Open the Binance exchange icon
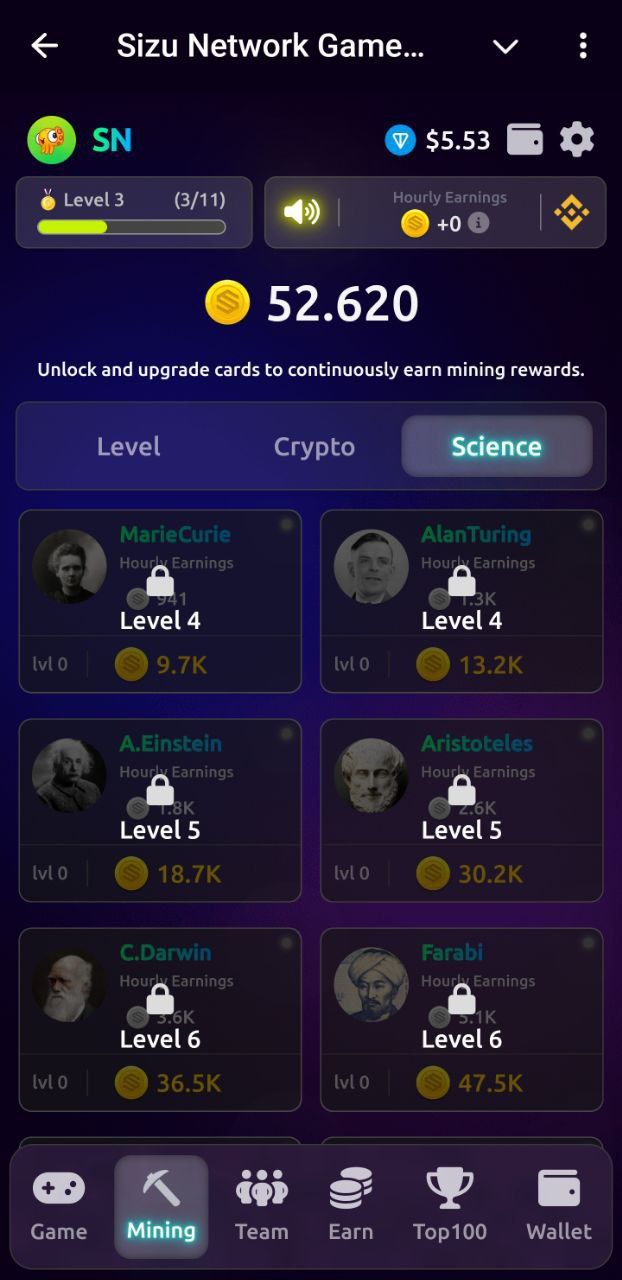Screen dimensions: 622x1280 point(571,212)
